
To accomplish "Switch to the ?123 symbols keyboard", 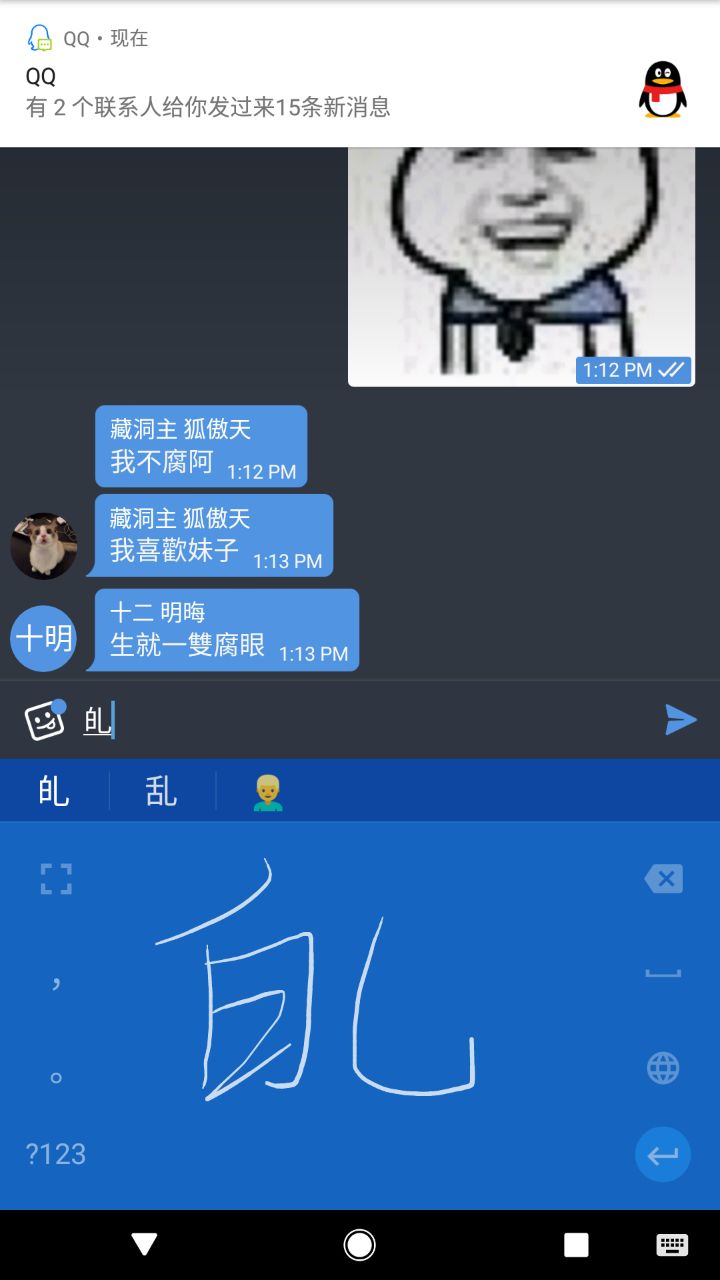I will (x=56, y=1154).
